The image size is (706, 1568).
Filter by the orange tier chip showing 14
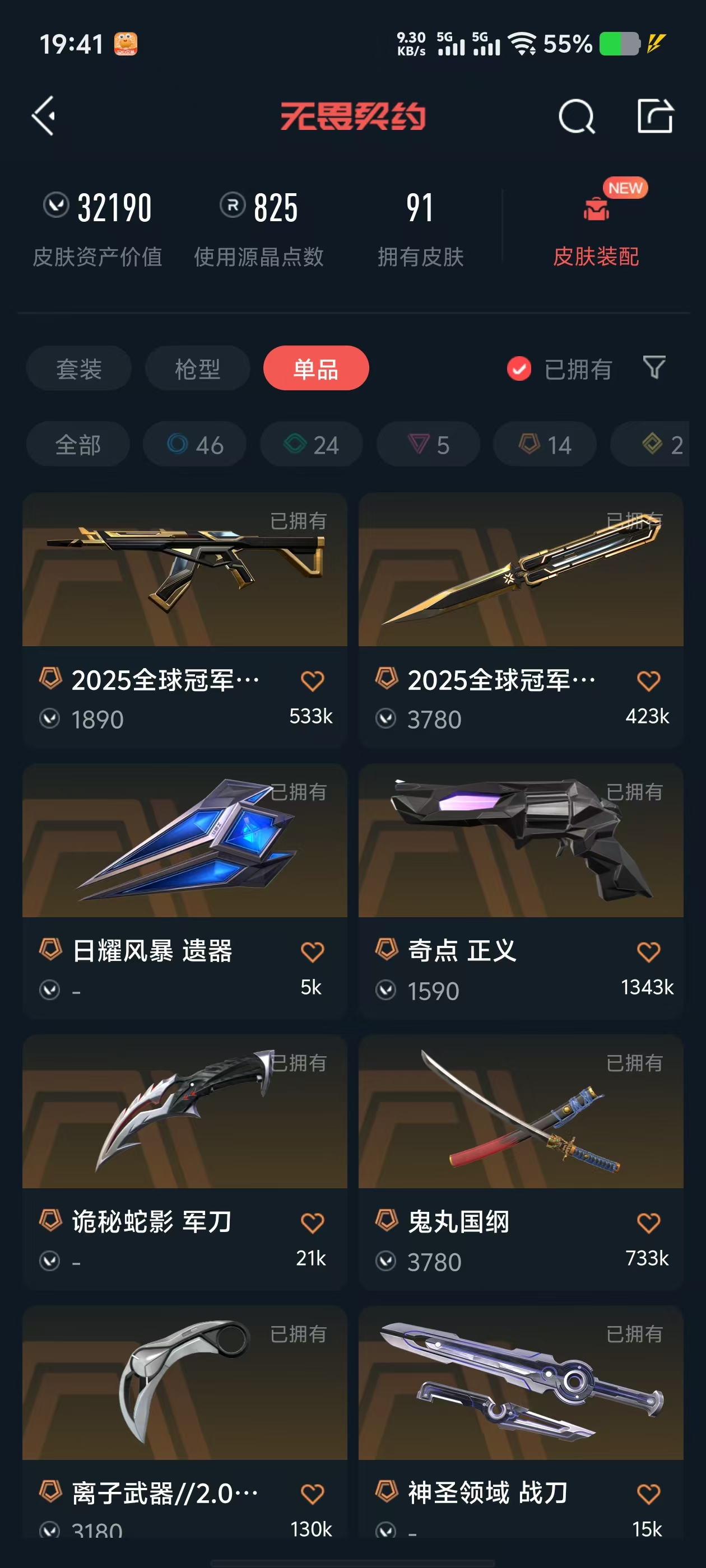point(545,444)
